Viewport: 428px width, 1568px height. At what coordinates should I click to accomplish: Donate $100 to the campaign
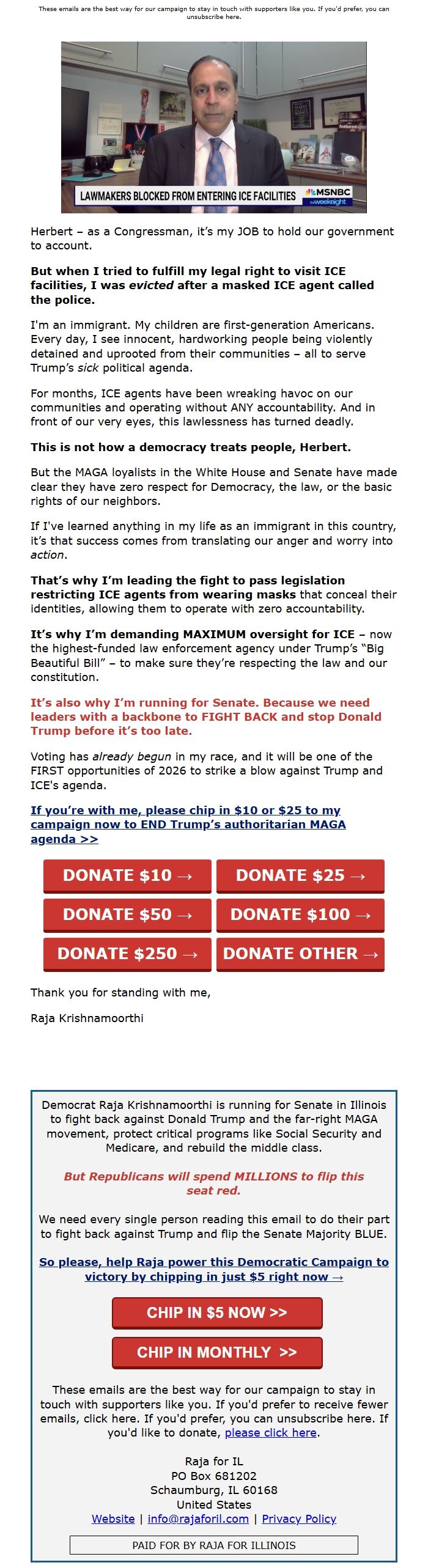pyautogui.click(x=300, y=915)
